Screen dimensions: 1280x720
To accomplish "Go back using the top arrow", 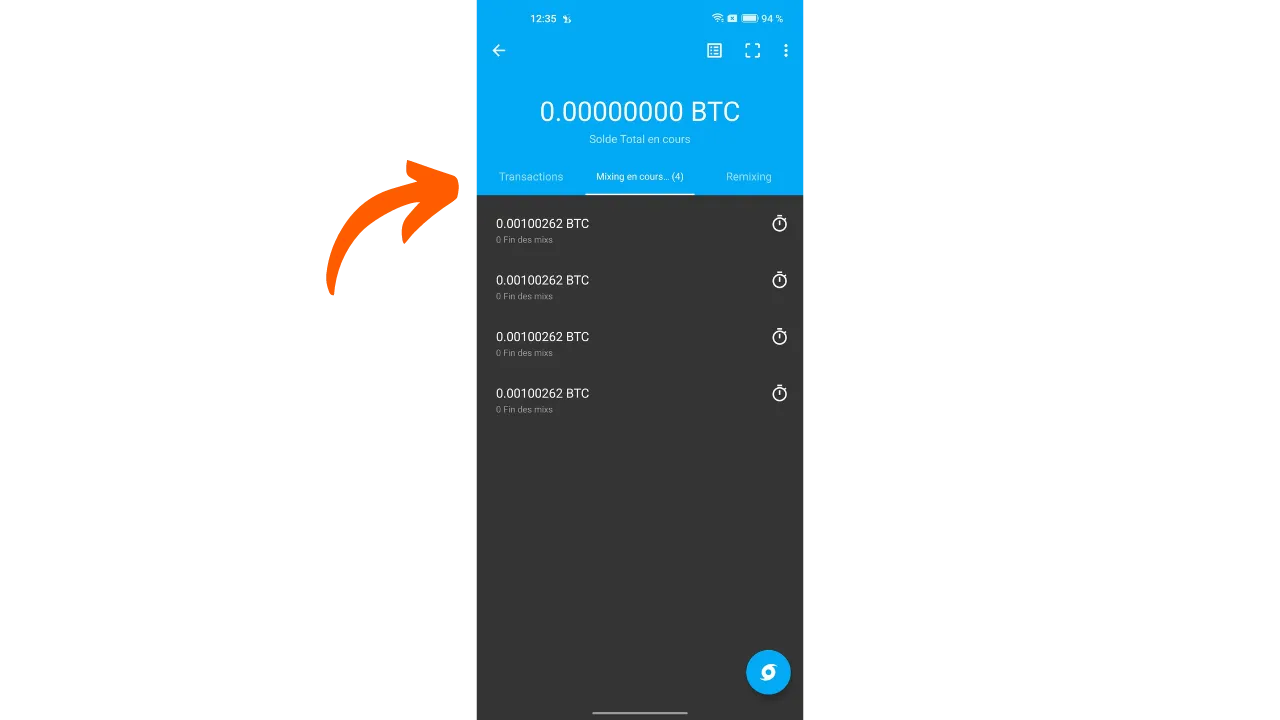I will point(499,51).
